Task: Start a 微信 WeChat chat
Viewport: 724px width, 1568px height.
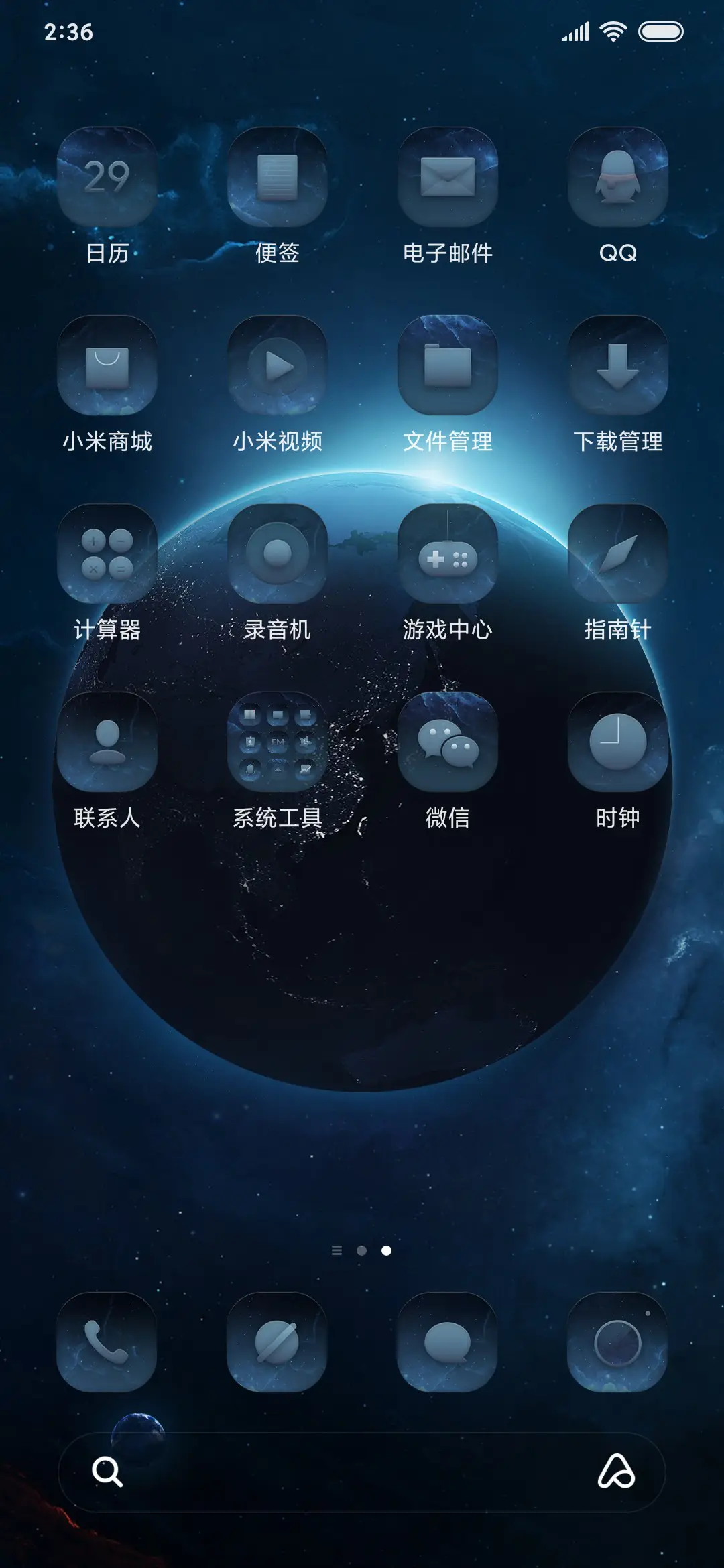Action: click(447, 742)
